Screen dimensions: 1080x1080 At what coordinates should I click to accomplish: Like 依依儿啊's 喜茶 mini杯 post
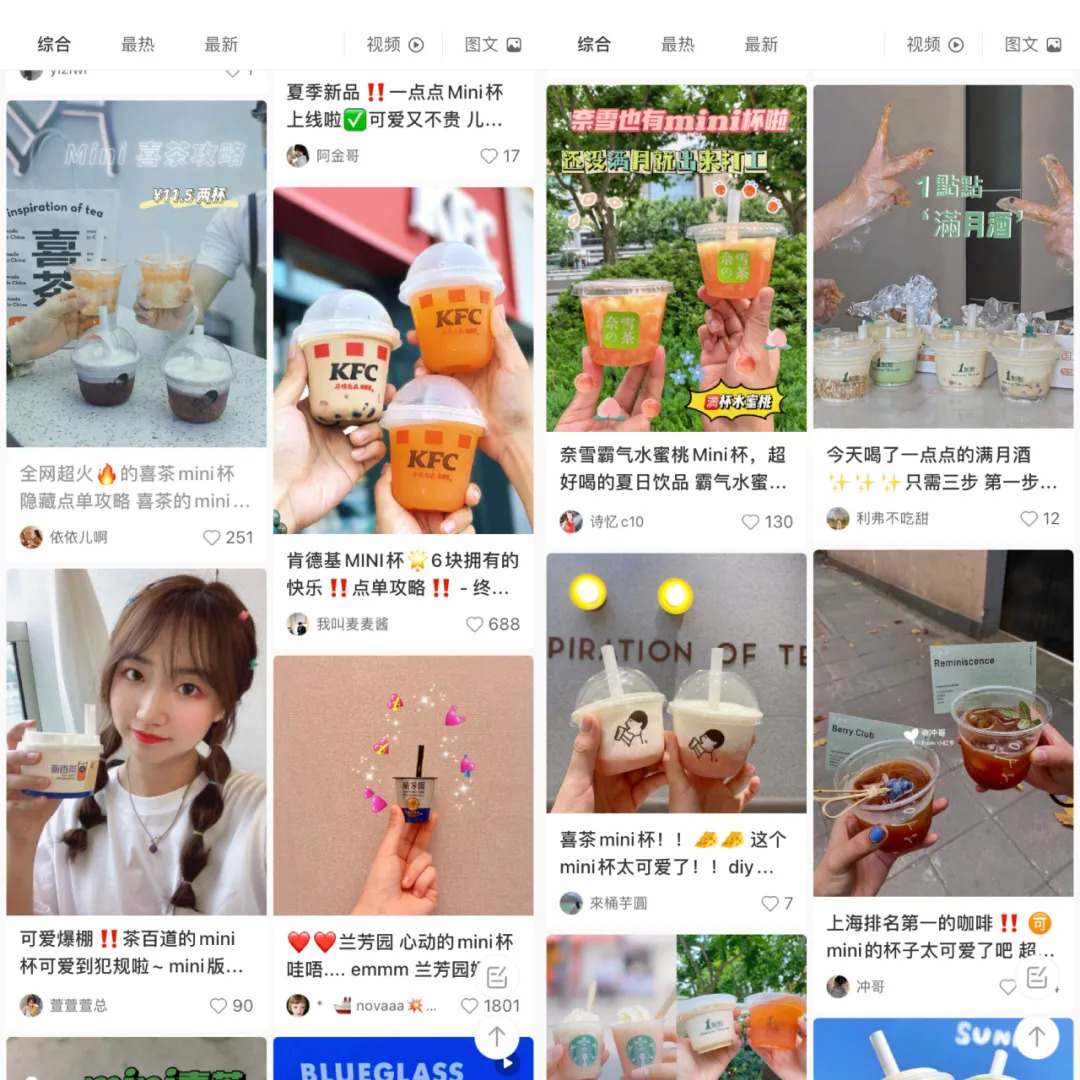211,537
